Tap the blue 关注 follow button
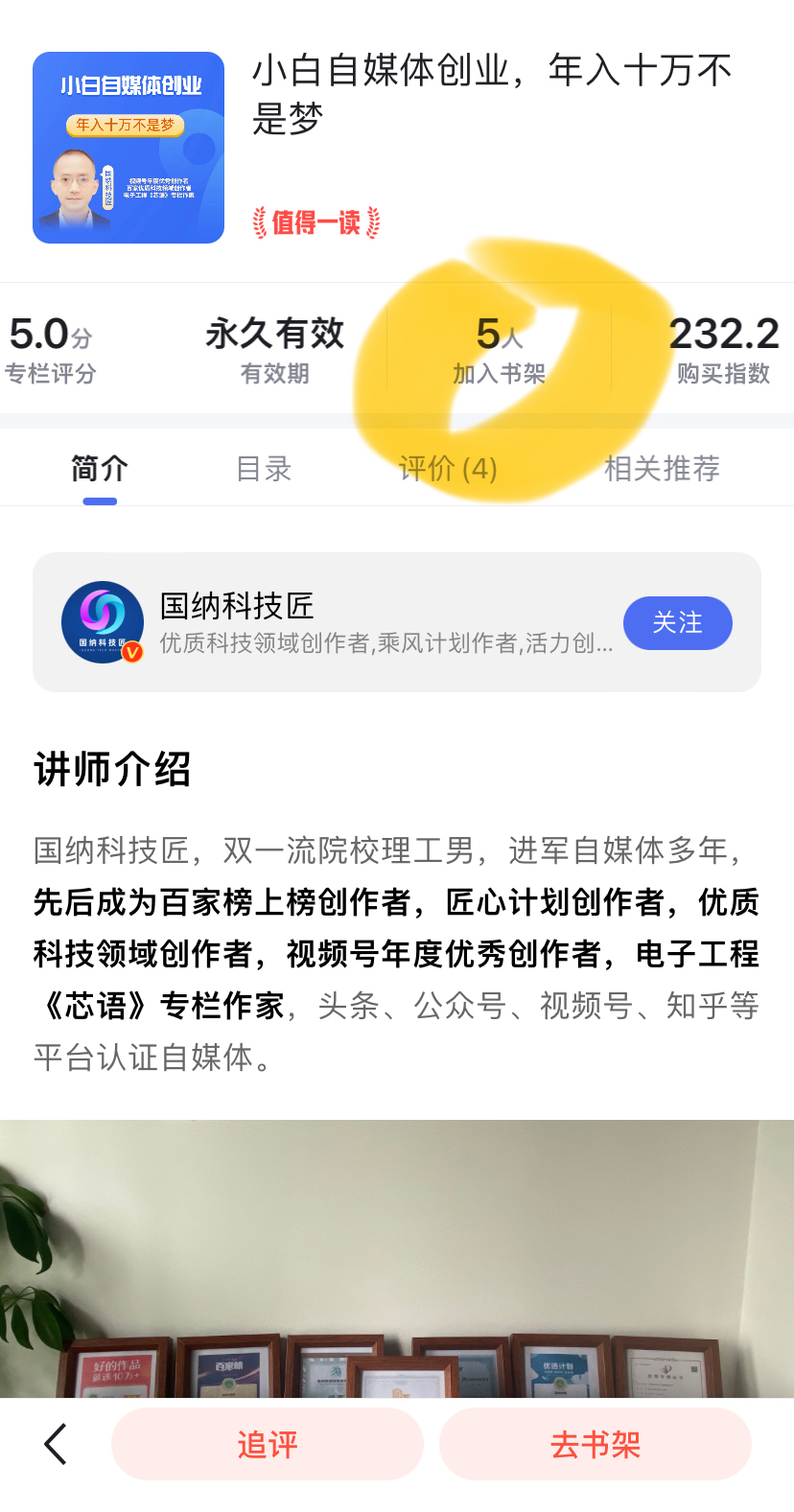 coord(677,622)
